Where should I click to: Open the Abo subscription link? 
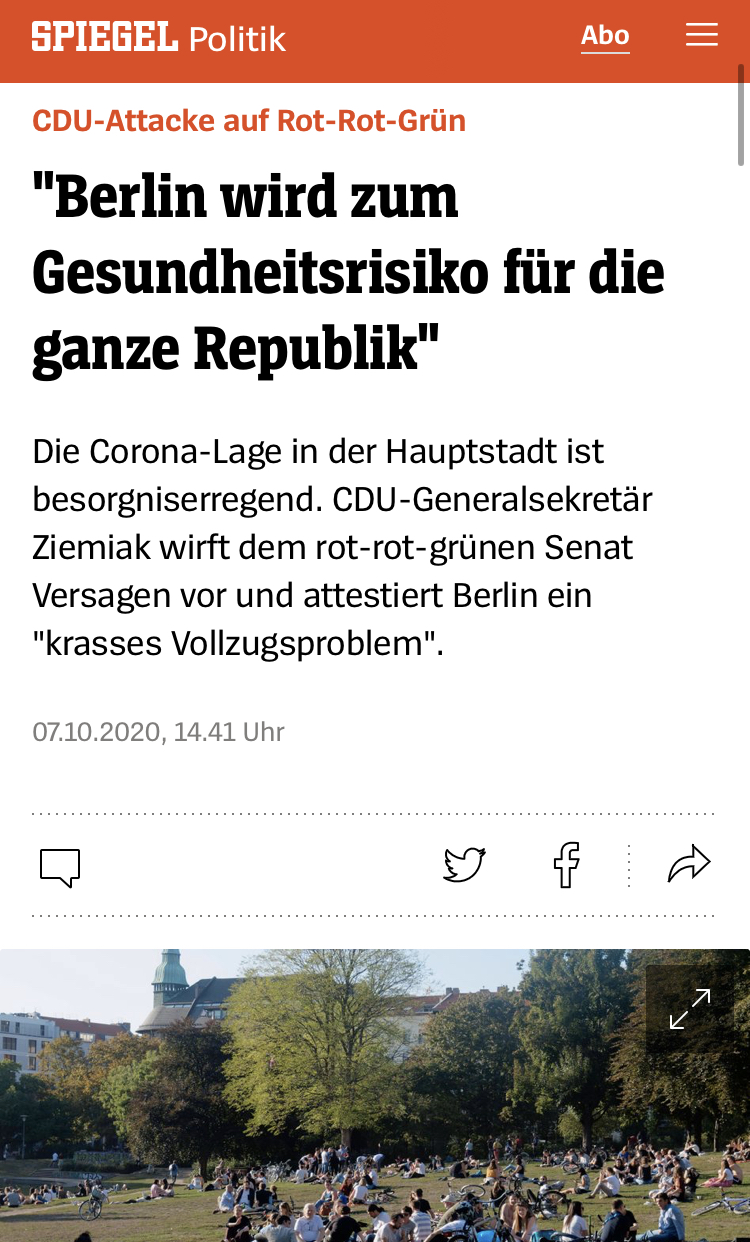(x=605, y=37)
